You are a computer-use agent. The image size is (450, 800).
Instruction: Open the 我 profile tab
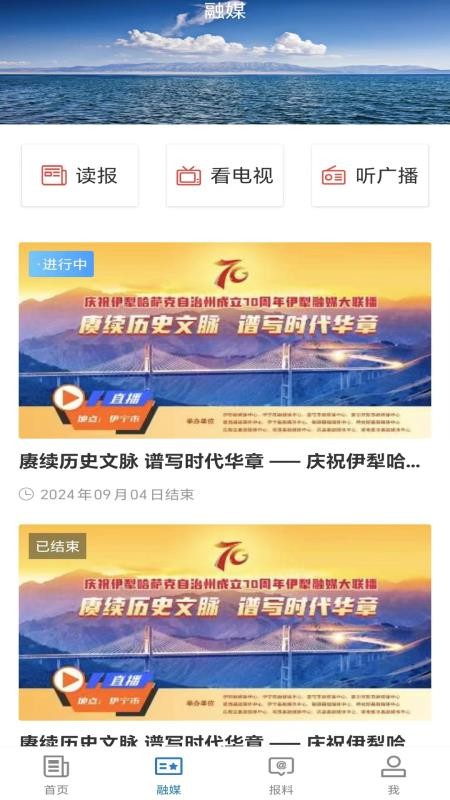[x=393, y=776]
